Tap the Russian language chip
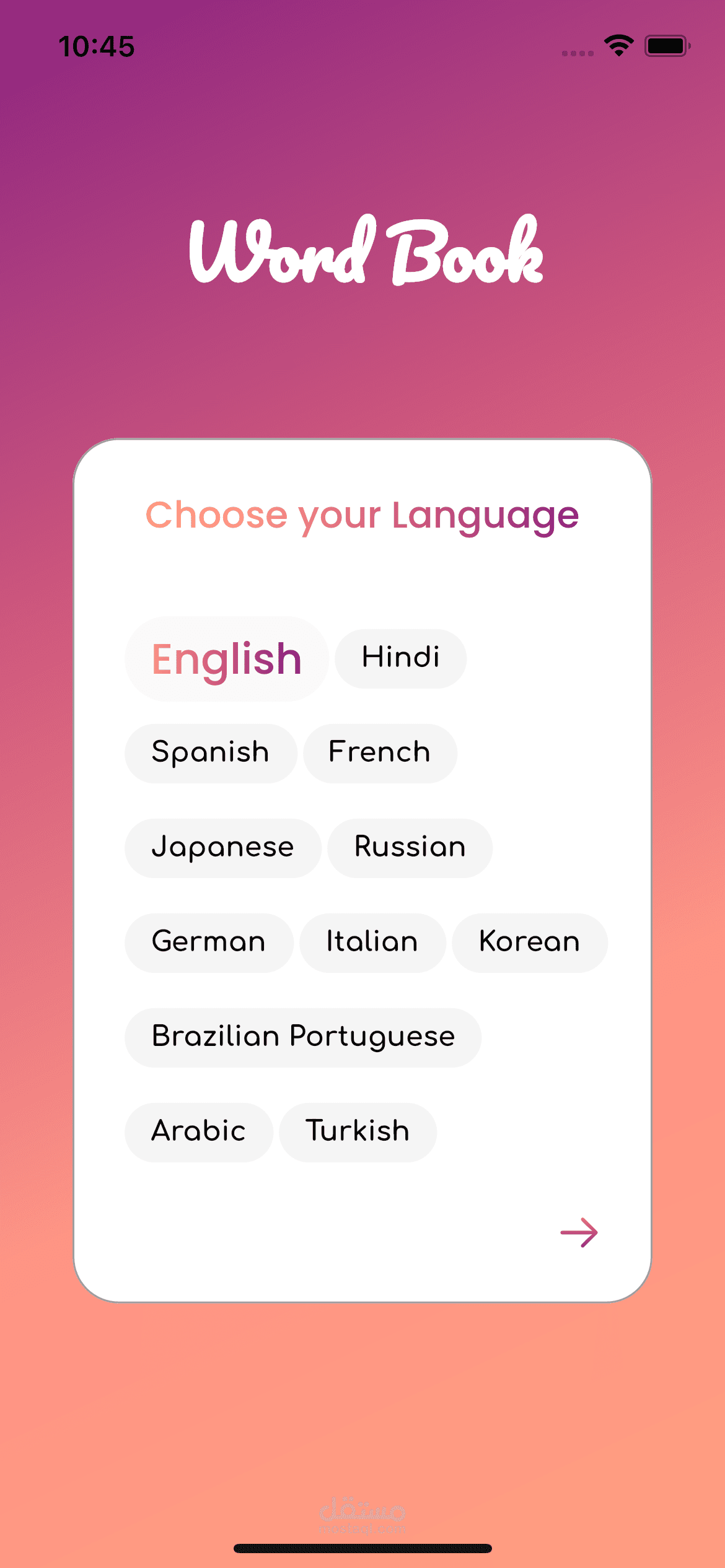Viewport: 725px width, 1568px height. click(x=410, y=848)
